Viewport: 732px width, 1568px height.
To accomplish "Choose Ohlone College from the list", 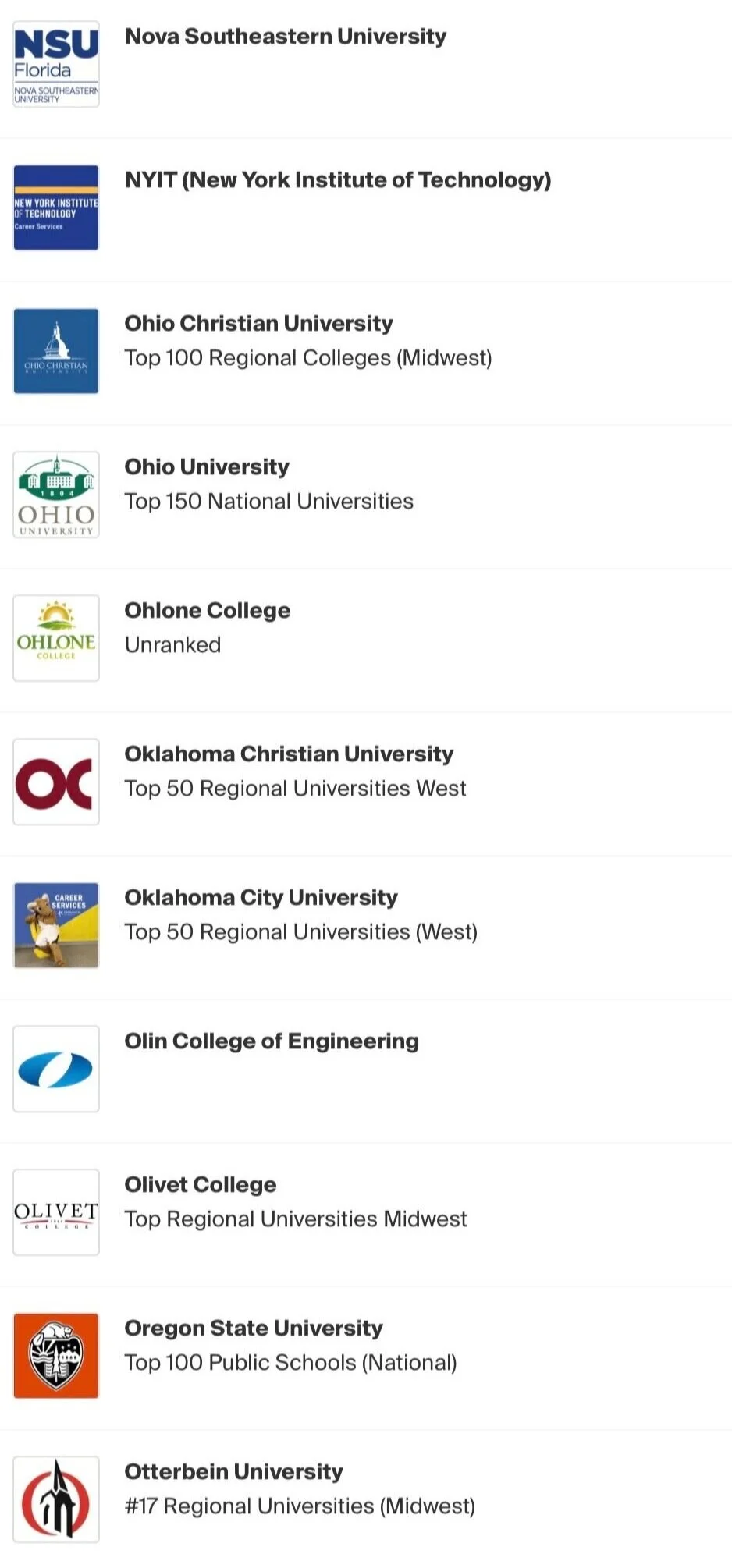I will [208, 611].
